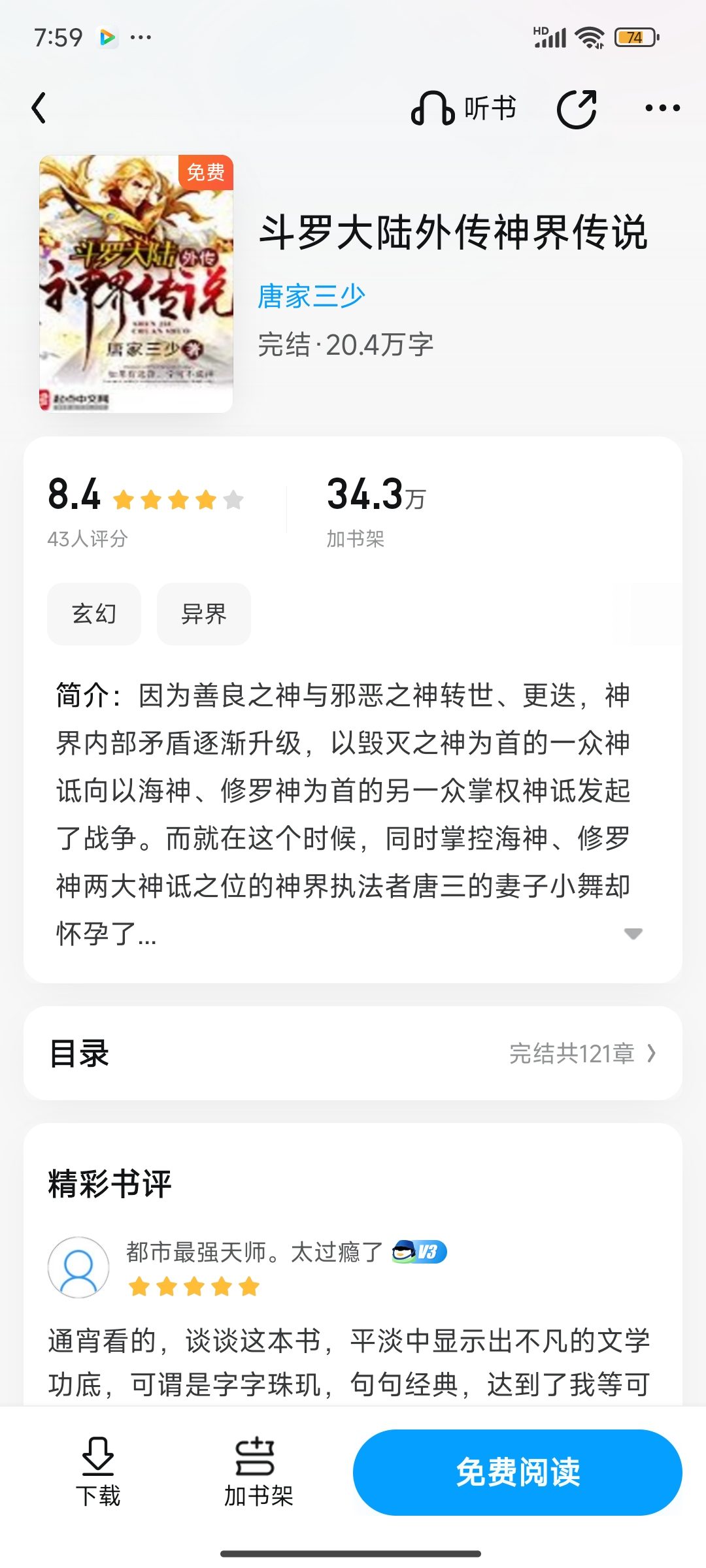
Task: Go back using the top-left arrow
Action: 39,108
